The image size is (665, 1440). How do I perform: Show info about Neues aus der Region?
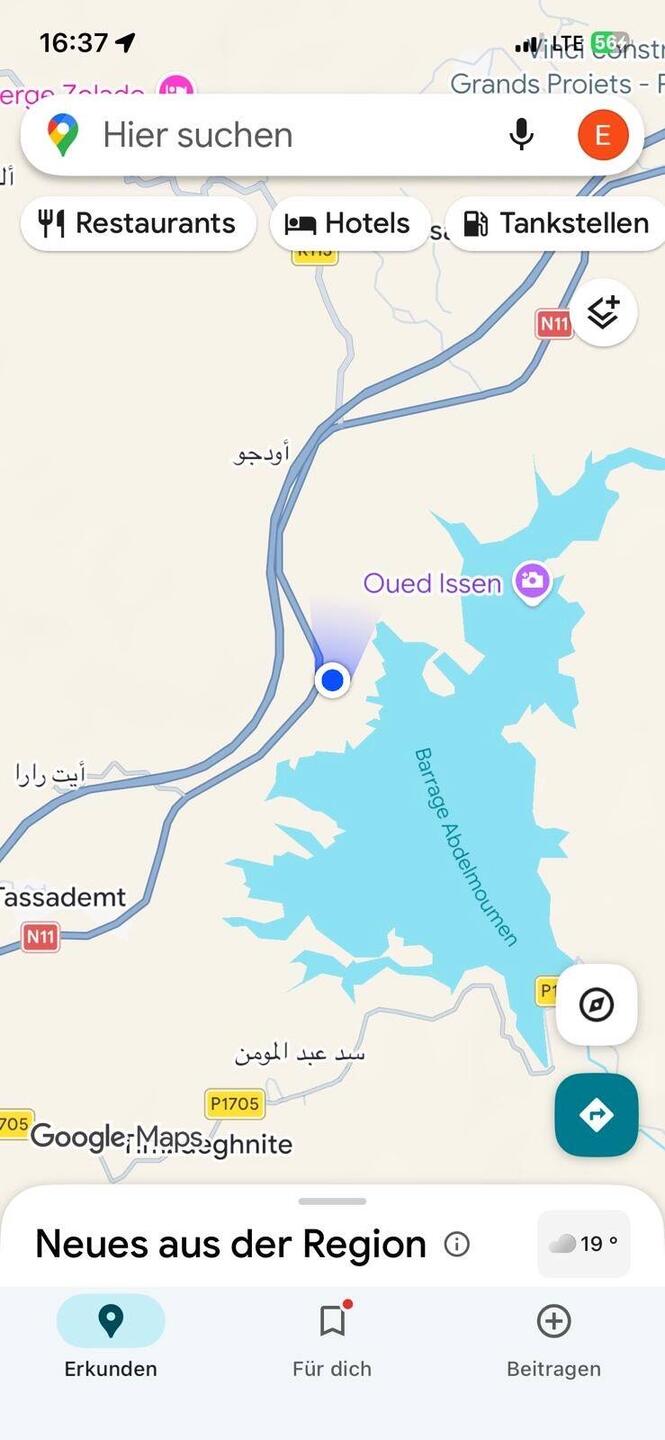[457, 1244]
